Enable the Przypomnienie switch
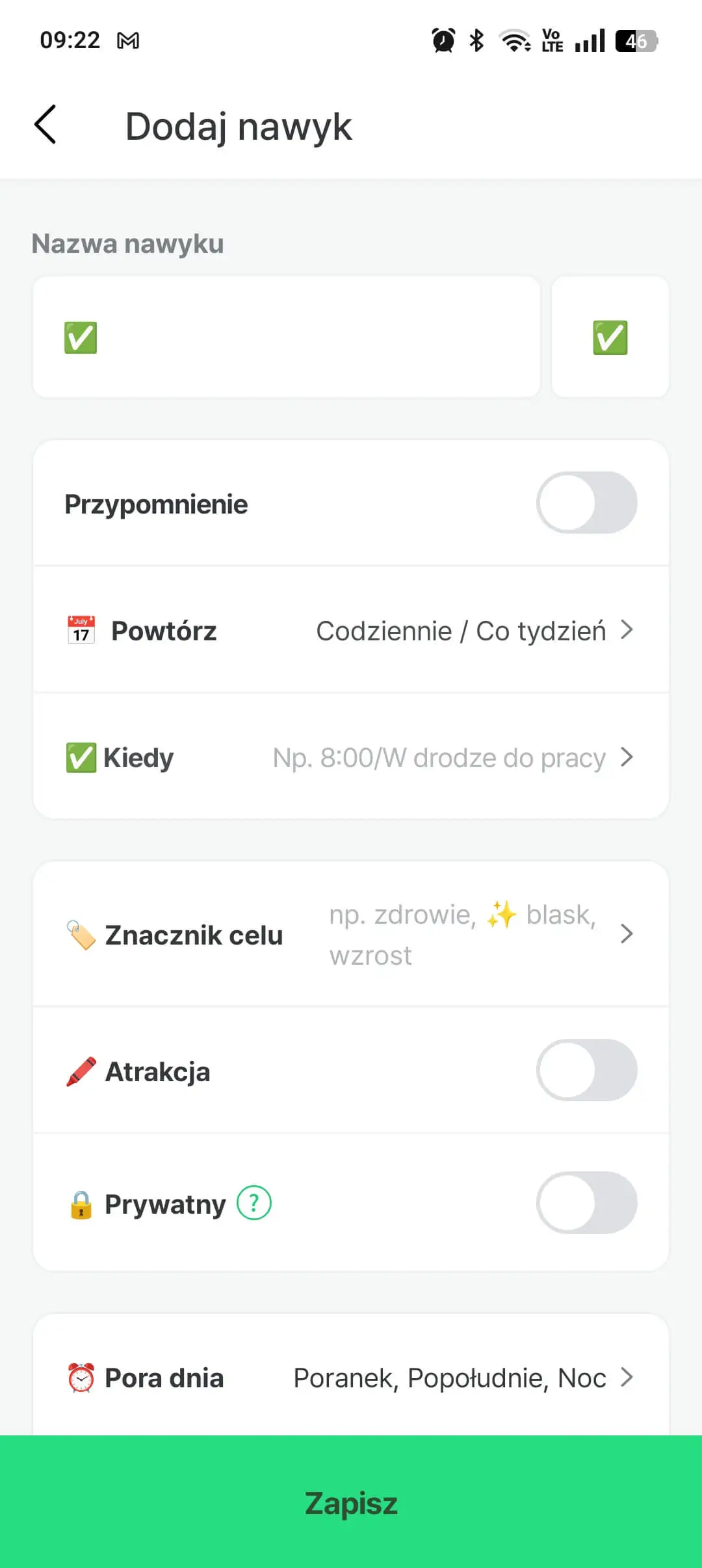Screen dimensions: 702x1568 586,503
